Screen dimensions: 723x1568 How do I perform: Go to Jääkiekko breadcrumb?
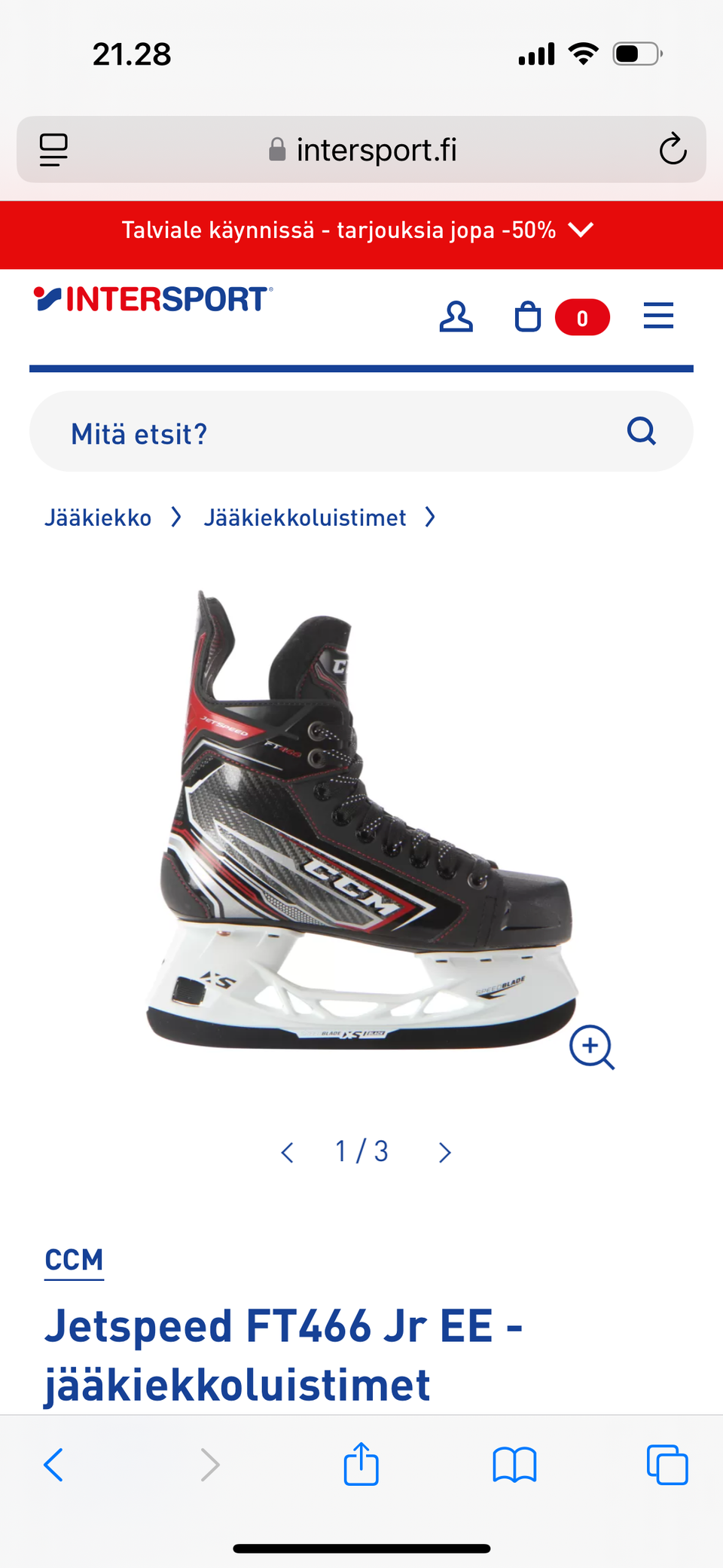point(98,518)
